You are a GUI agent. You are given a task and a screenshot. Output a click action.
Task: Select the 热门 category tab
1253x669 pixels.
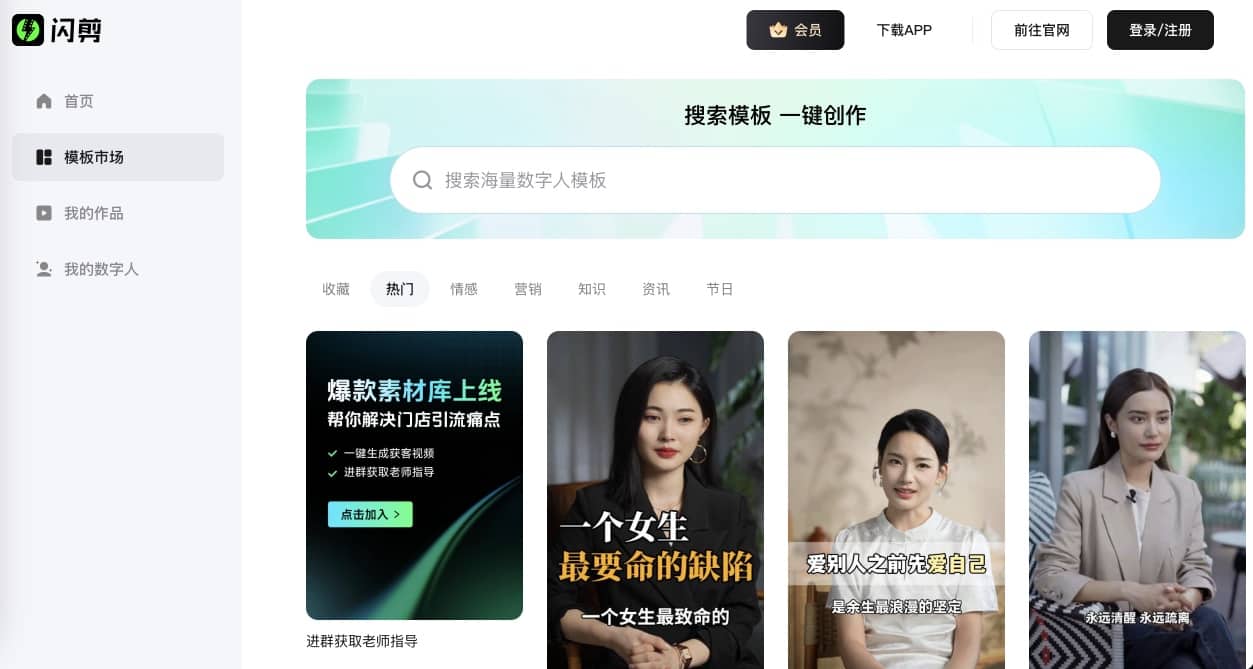pyautogui.click(x=400, y=289)
